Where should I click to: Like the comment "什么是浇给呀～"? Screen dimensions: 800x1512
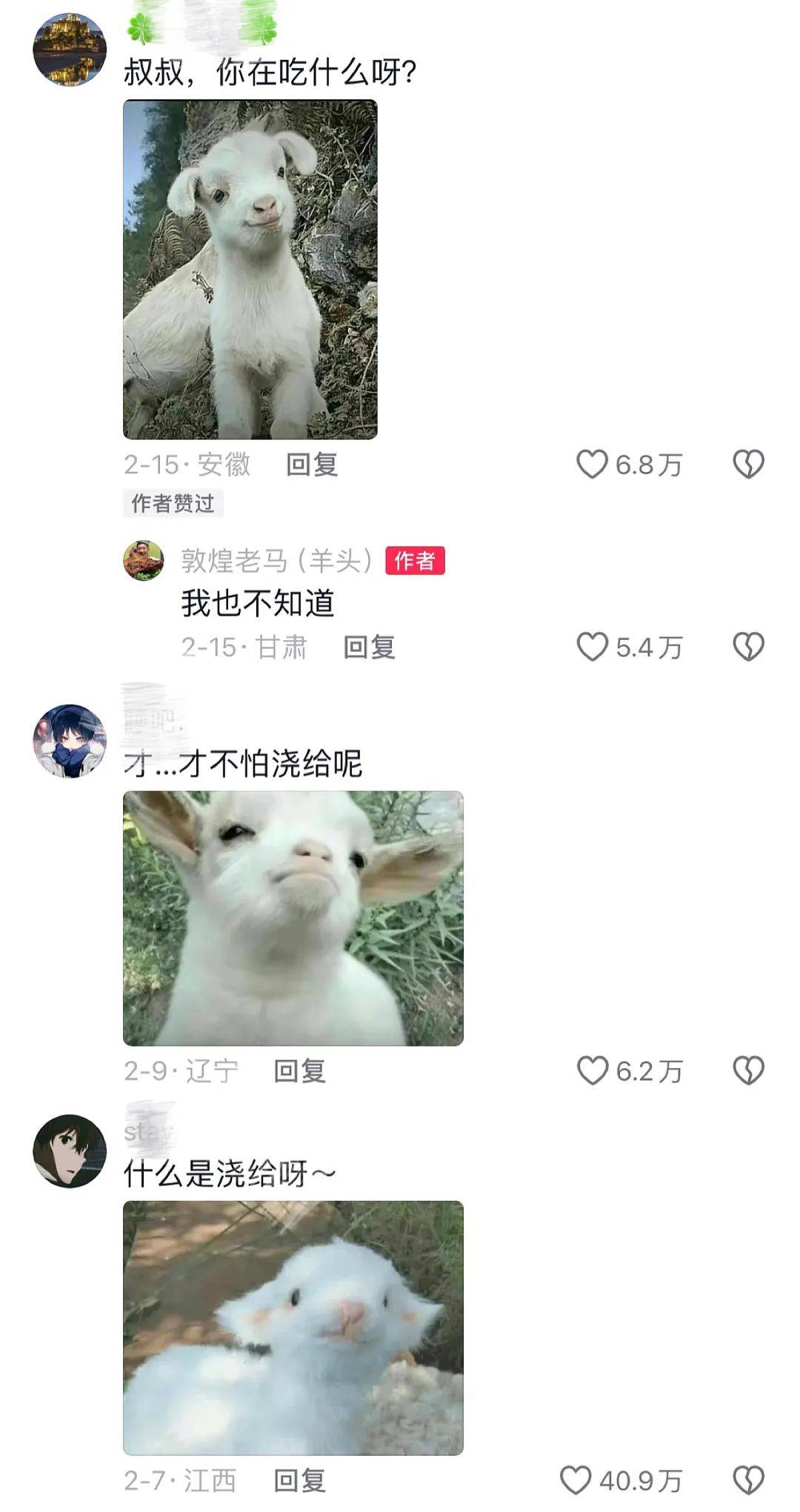click(x=576, y=1480)
